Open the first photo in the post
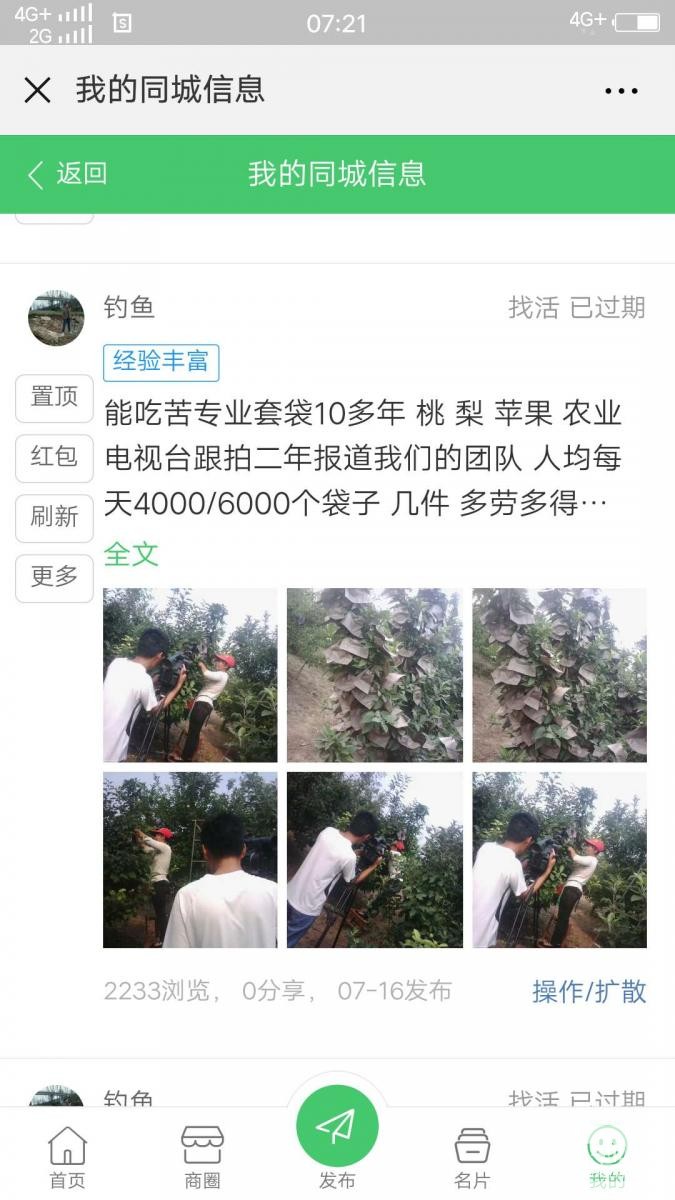The image size is (675, 1200). (190, 675)
